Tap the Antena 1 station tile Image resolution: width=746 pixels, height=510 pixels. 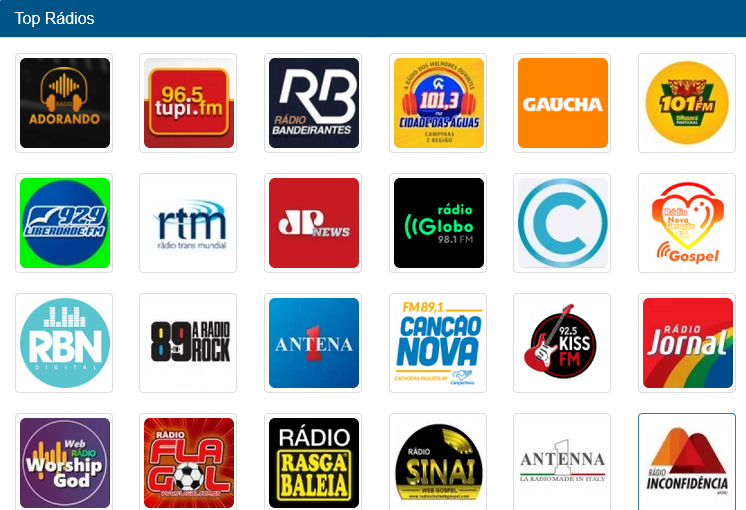pyautogui.click(x=313, y=343)
